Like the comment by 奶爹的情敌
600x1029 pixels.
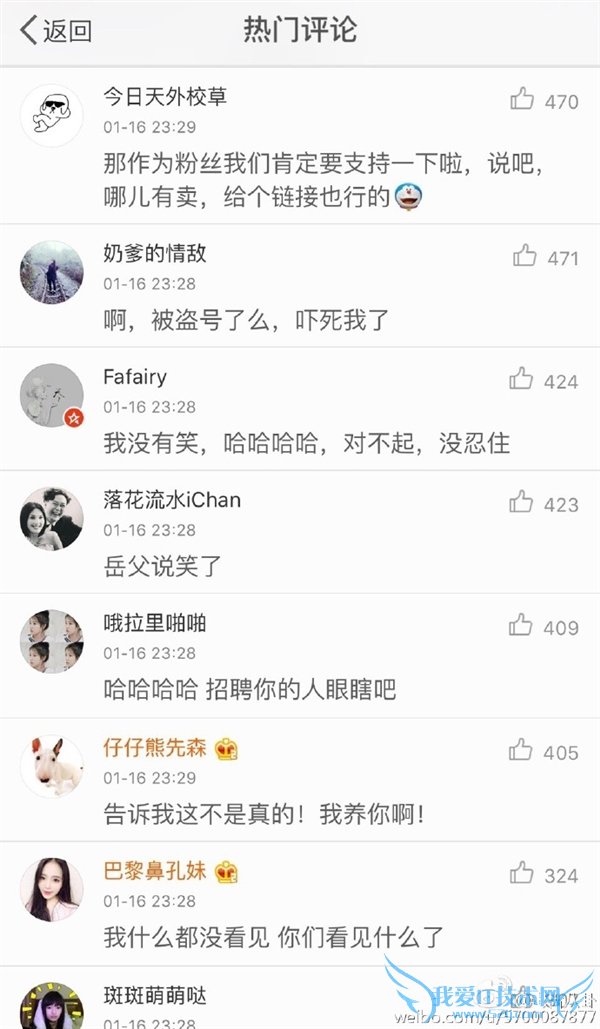[524, 257]
